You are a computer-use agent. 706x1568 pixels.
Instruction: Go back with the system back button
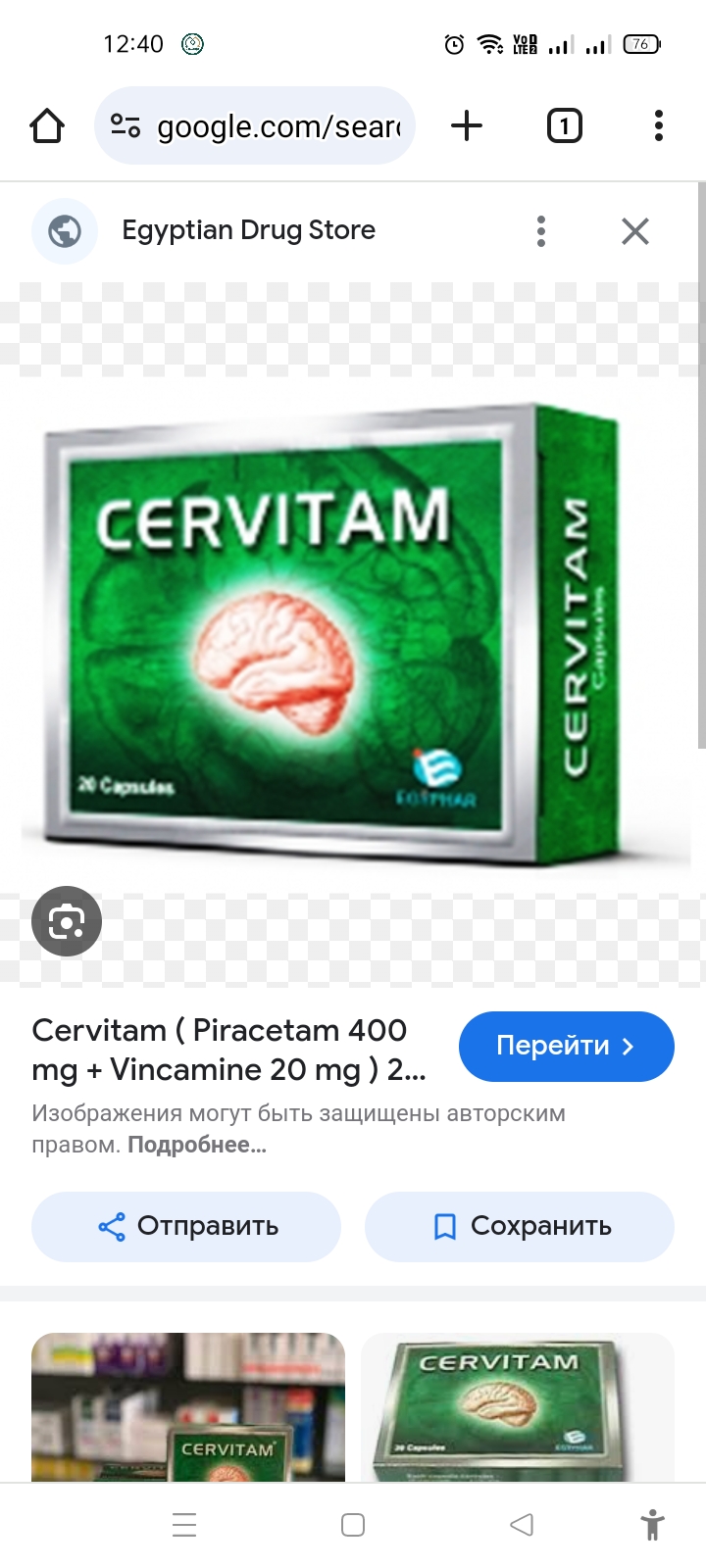[x=522, y=1524]
